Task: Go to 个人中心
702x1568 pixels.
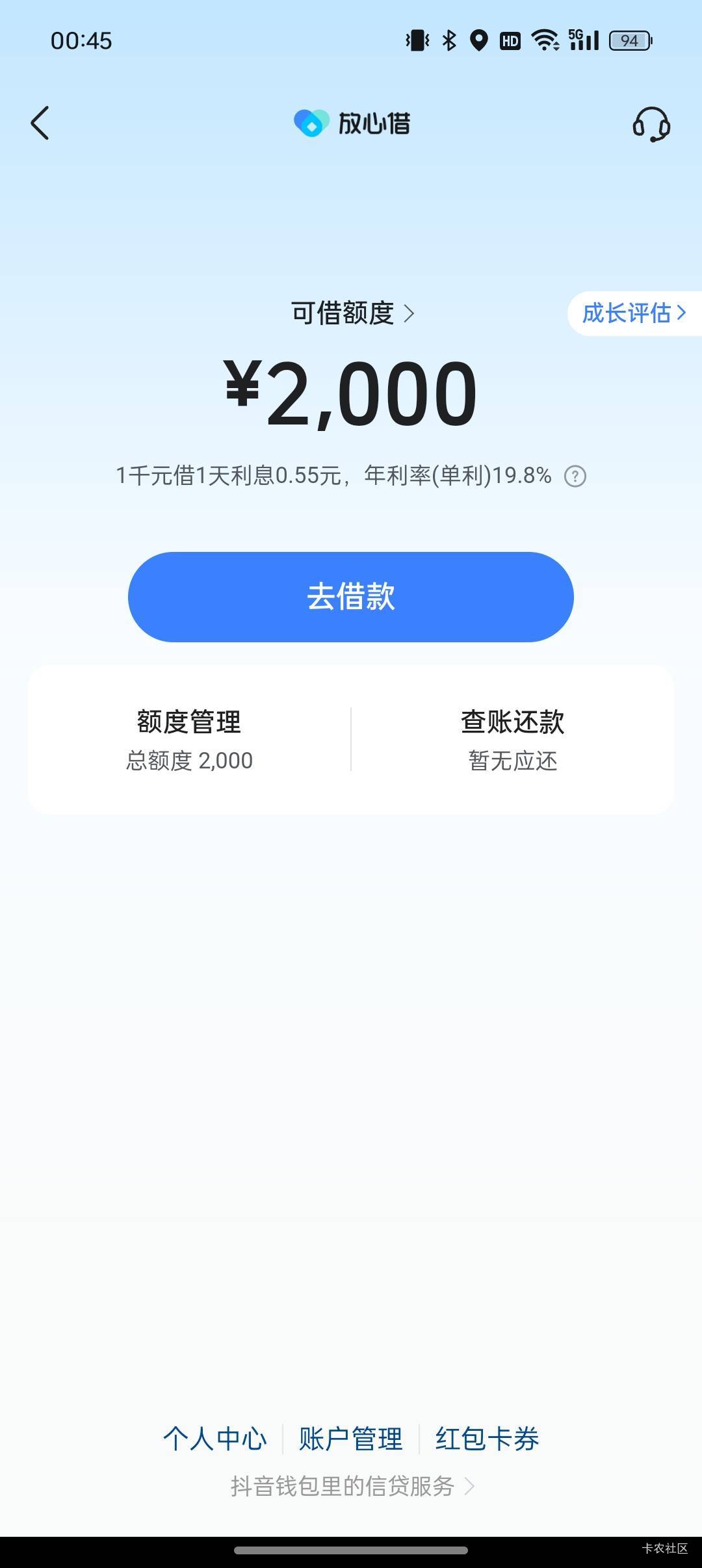Action: (x=215, y=1439)
